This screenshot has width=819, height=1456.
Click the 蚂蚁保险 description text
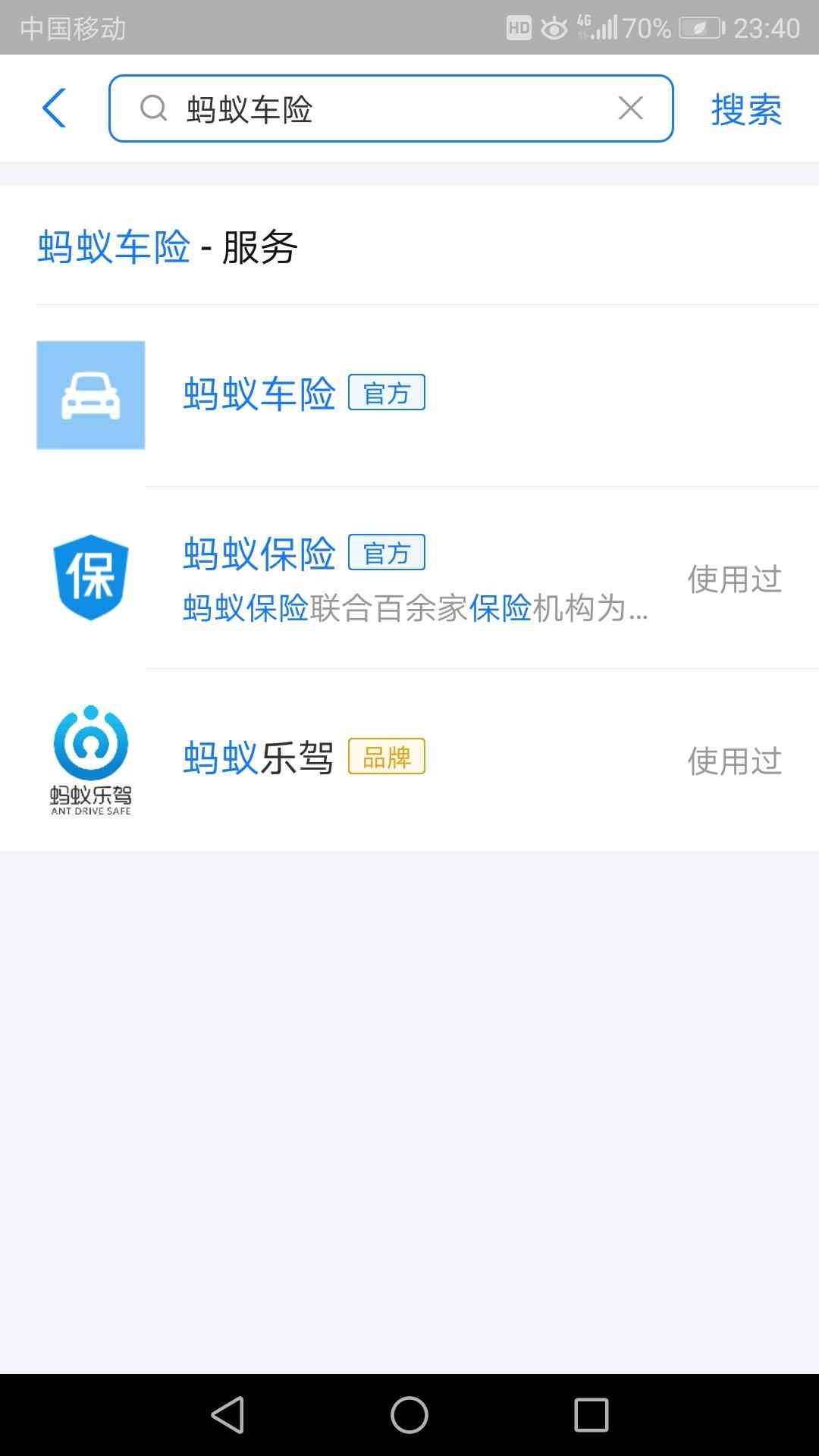pos(415,610)
